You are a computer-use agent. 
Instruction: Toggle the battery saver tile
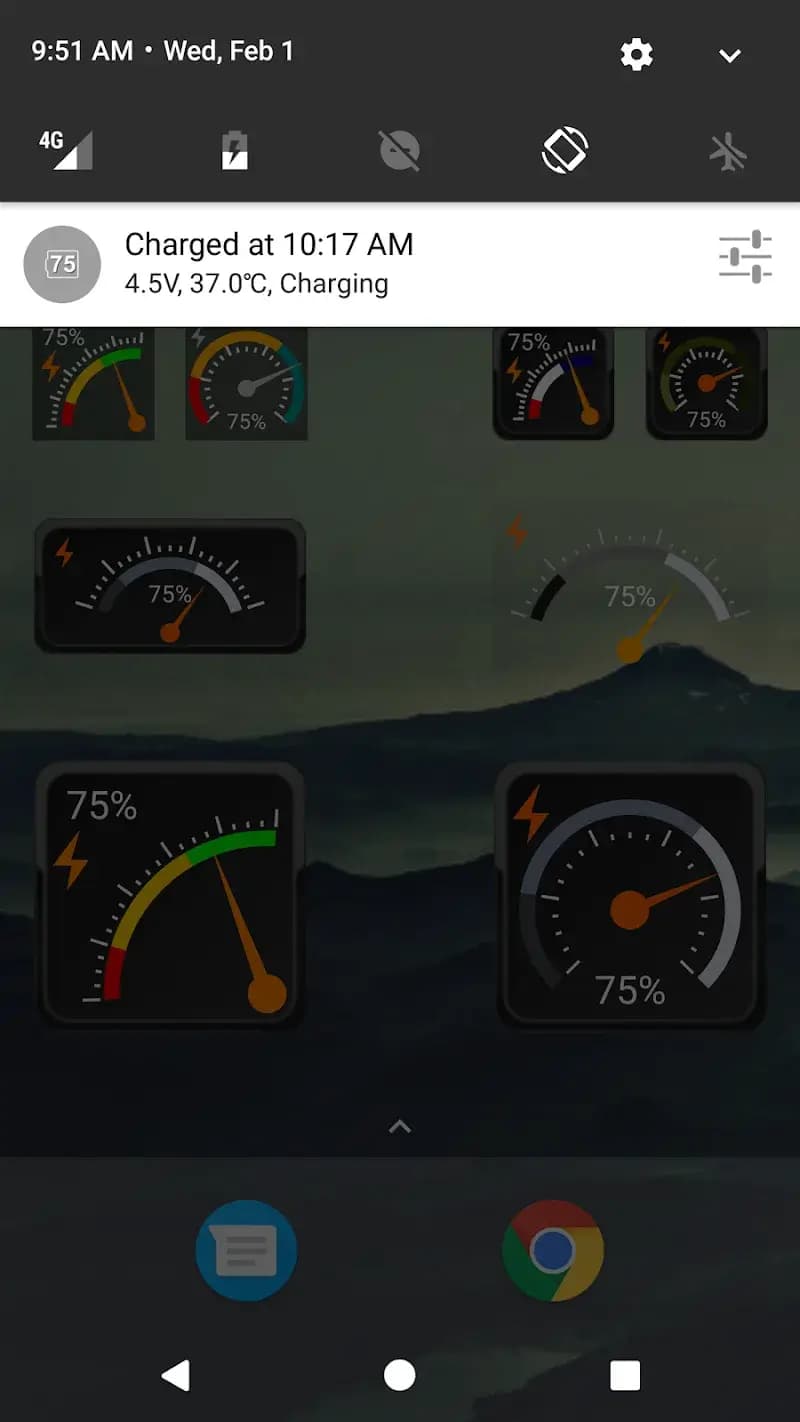click(234, 151)
